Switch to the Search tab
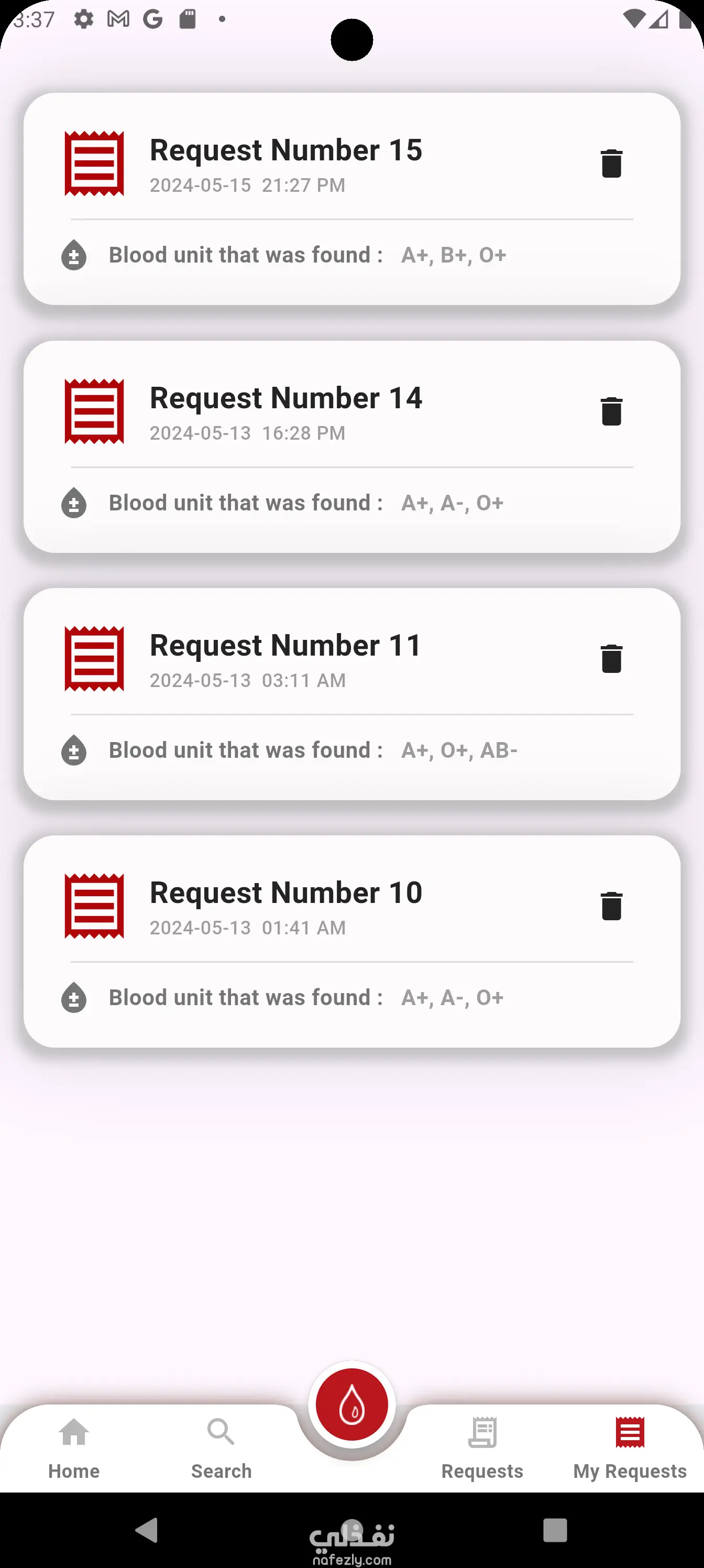 [x=221, y=1448]
